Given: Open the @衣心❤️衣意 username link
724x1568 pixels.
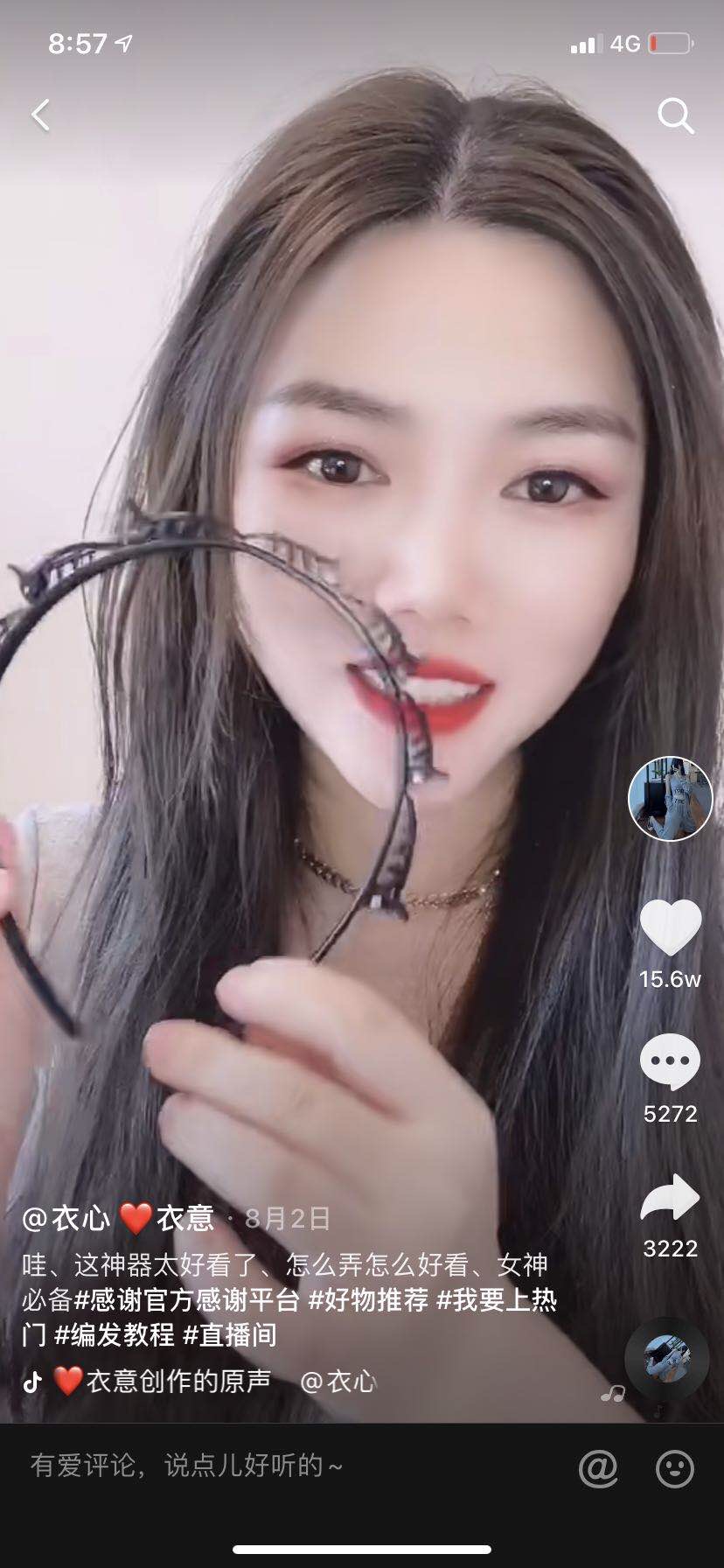Looking at the screenshot, I should coord(118,1218).
